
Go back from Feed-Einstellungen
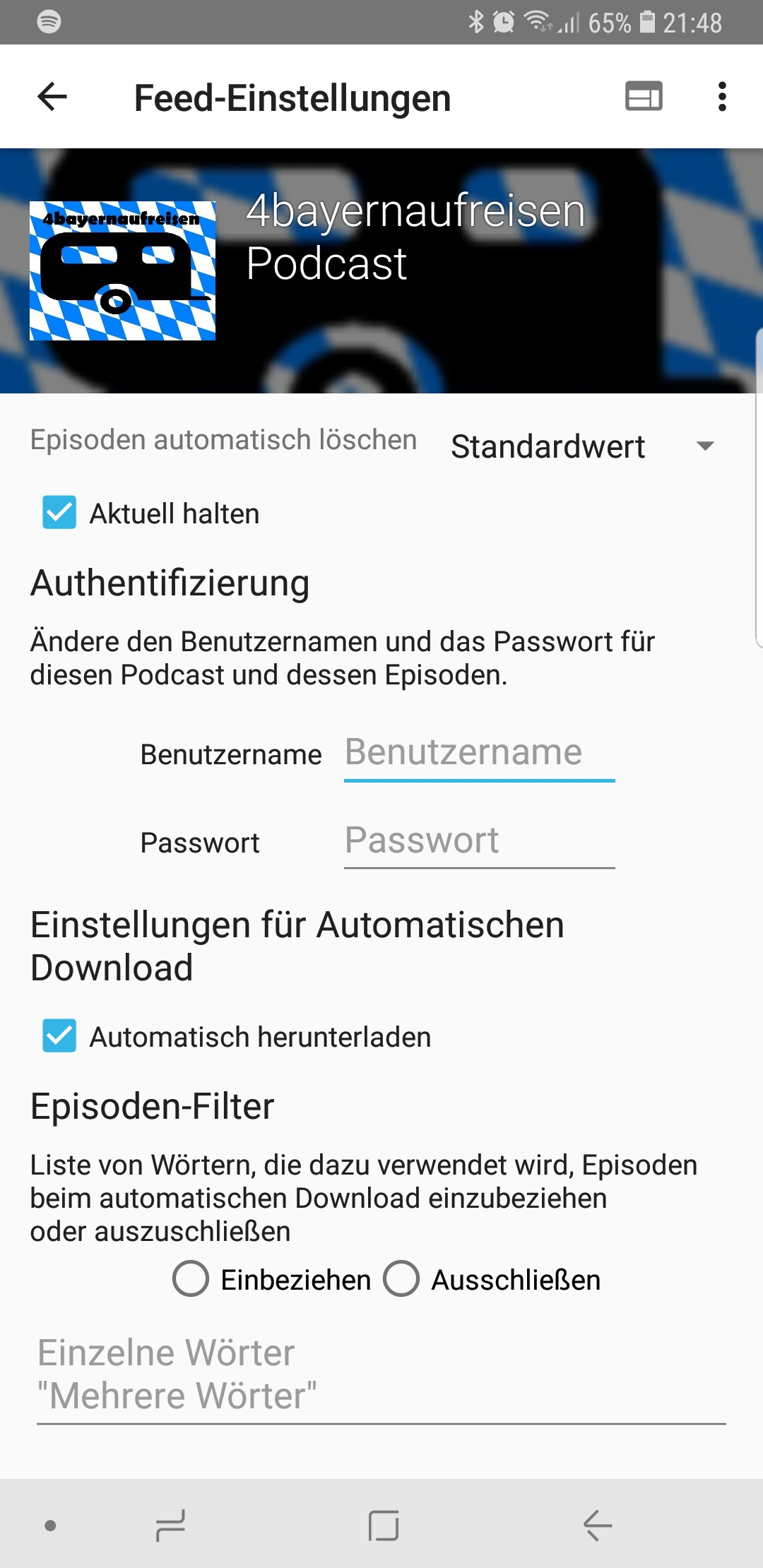pyautogui.click(x=52, y=97)
